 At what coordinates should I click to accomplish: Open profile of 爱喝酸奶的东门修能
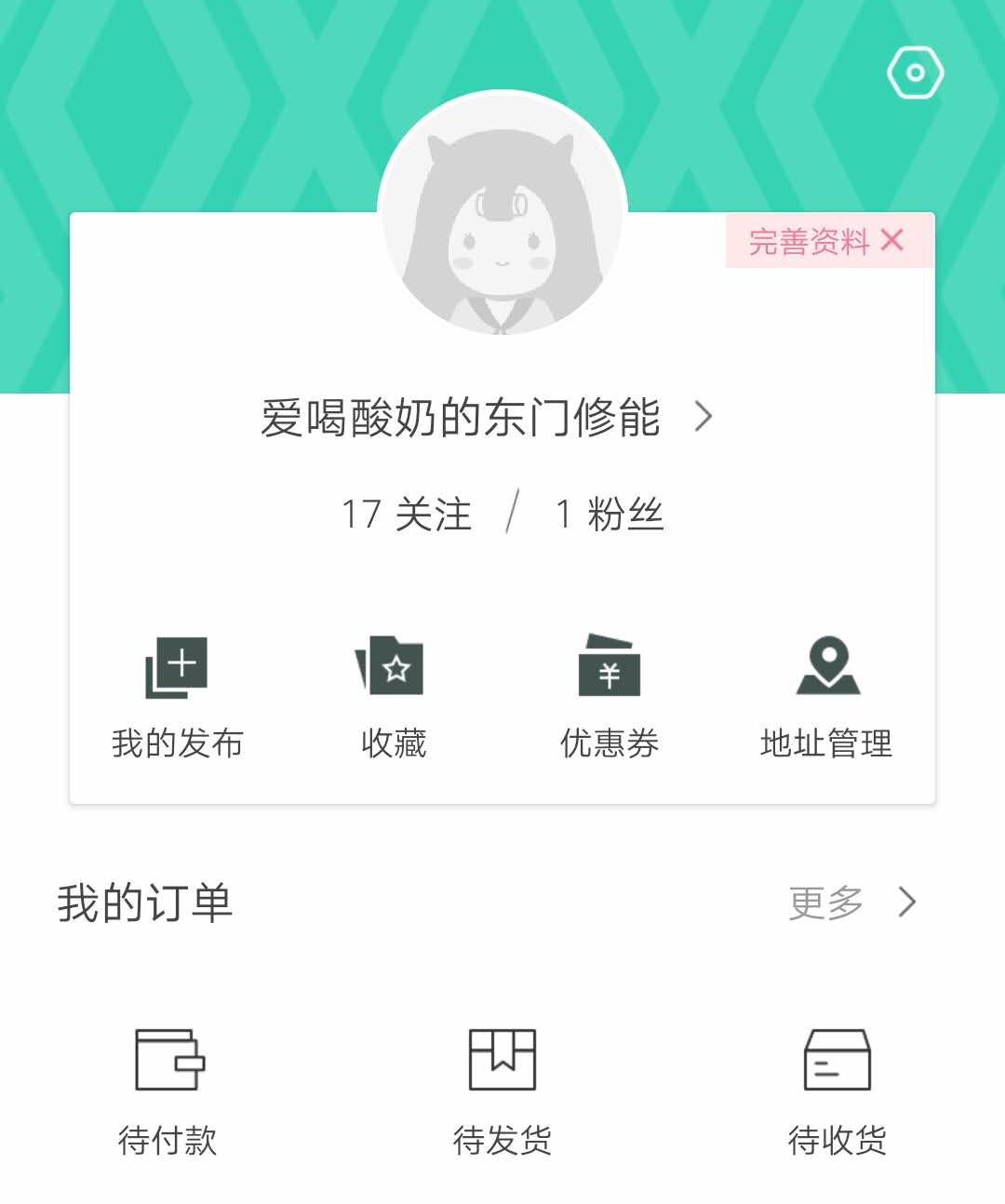pos(486,418)
